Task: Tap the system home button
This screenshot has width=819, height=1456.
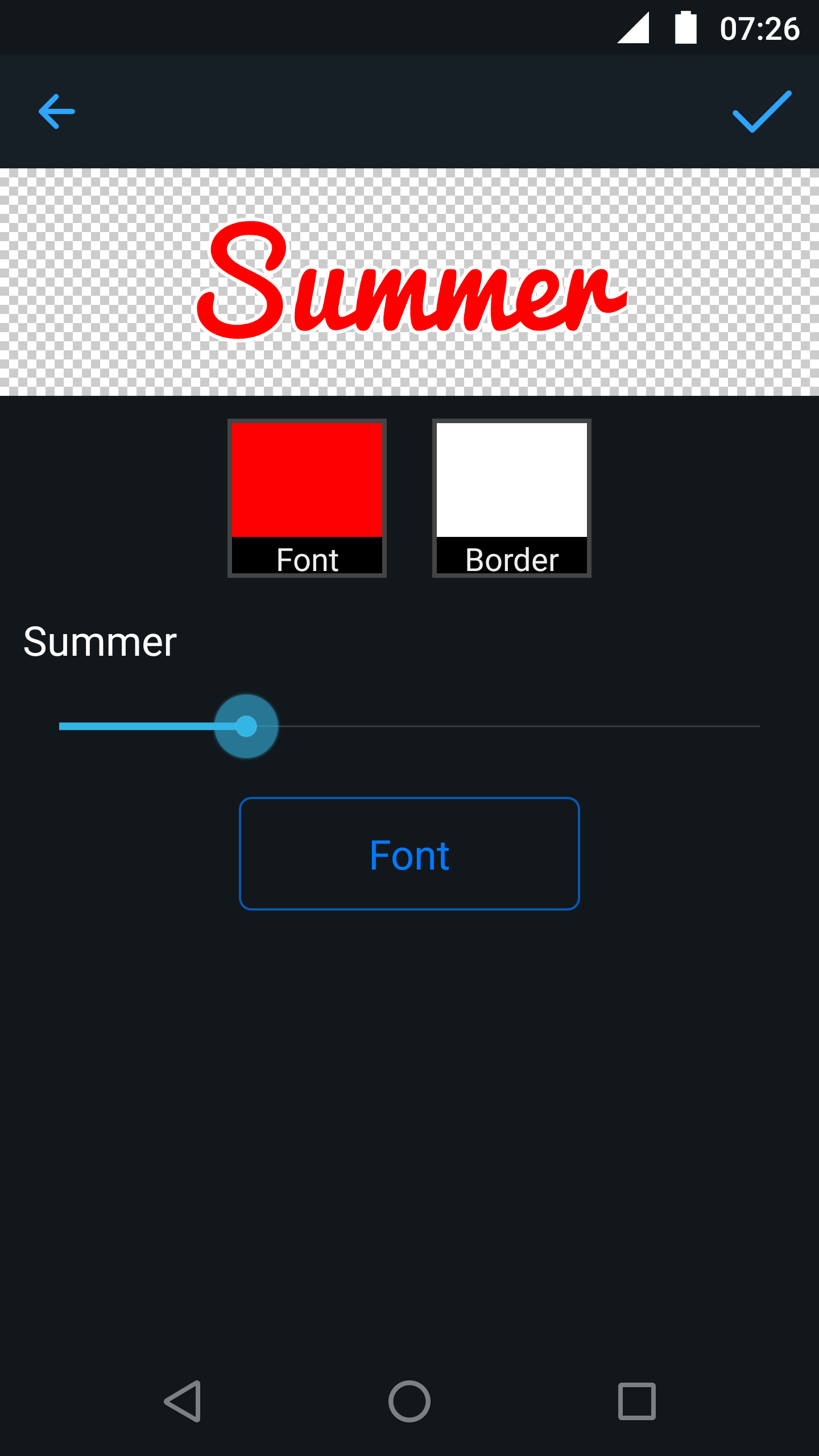Action: click(409, 1401)
